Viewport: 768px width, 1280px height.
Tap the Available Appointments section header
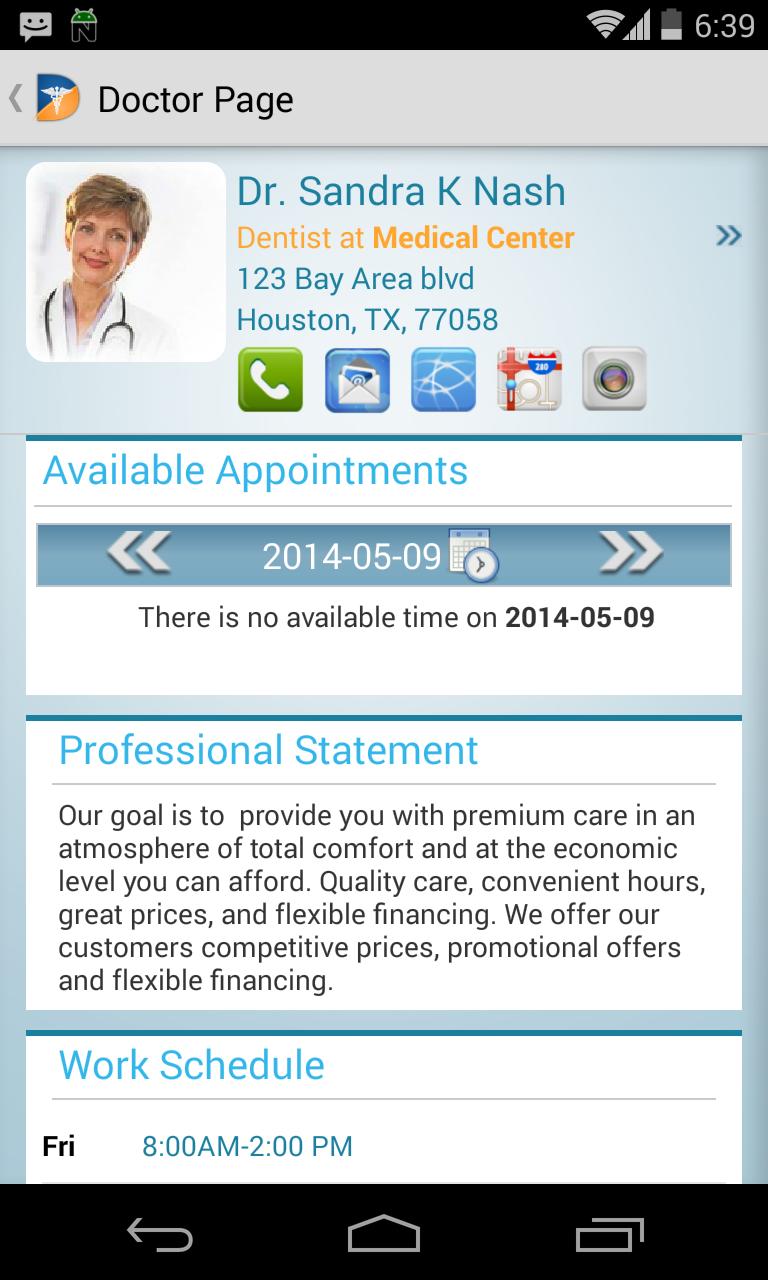point(255,469)
